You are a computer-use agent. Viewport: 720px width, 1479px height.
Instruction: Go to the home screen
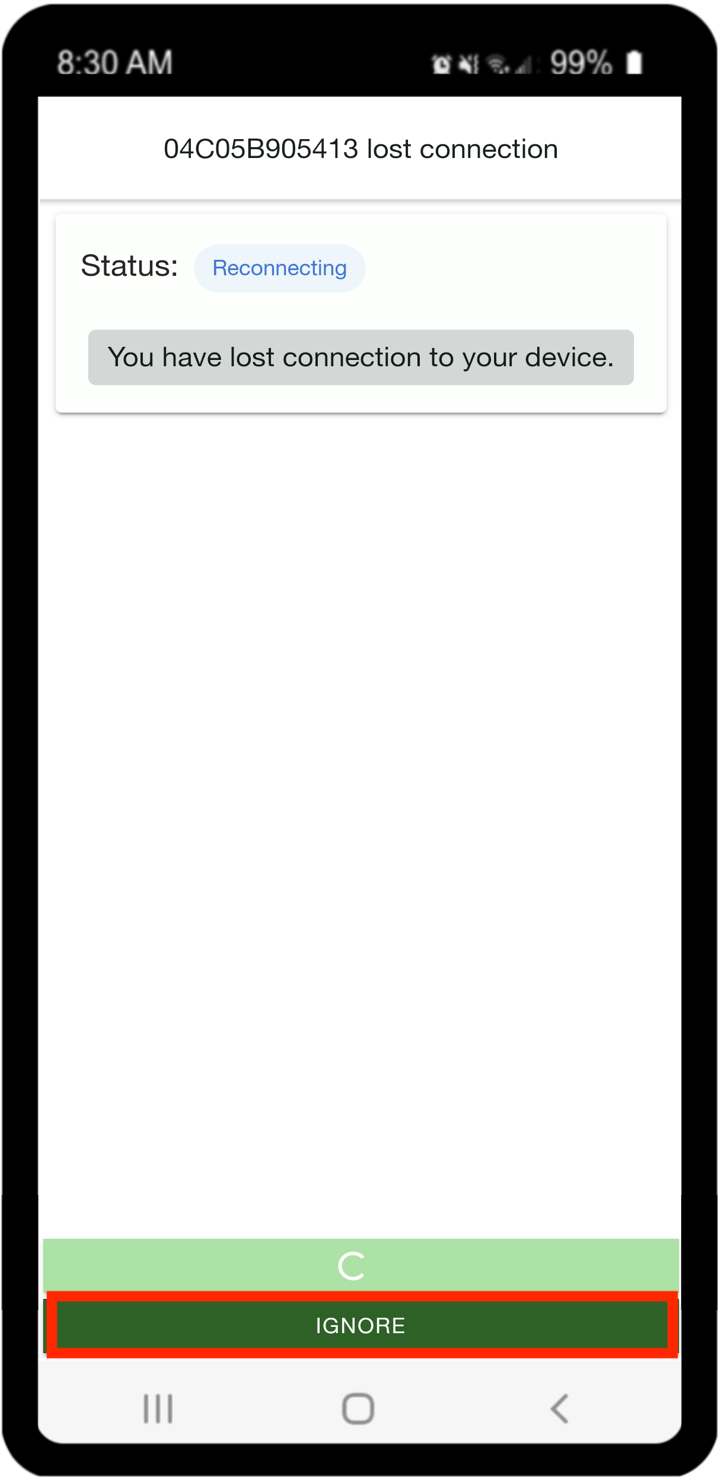coord(358,1408)
